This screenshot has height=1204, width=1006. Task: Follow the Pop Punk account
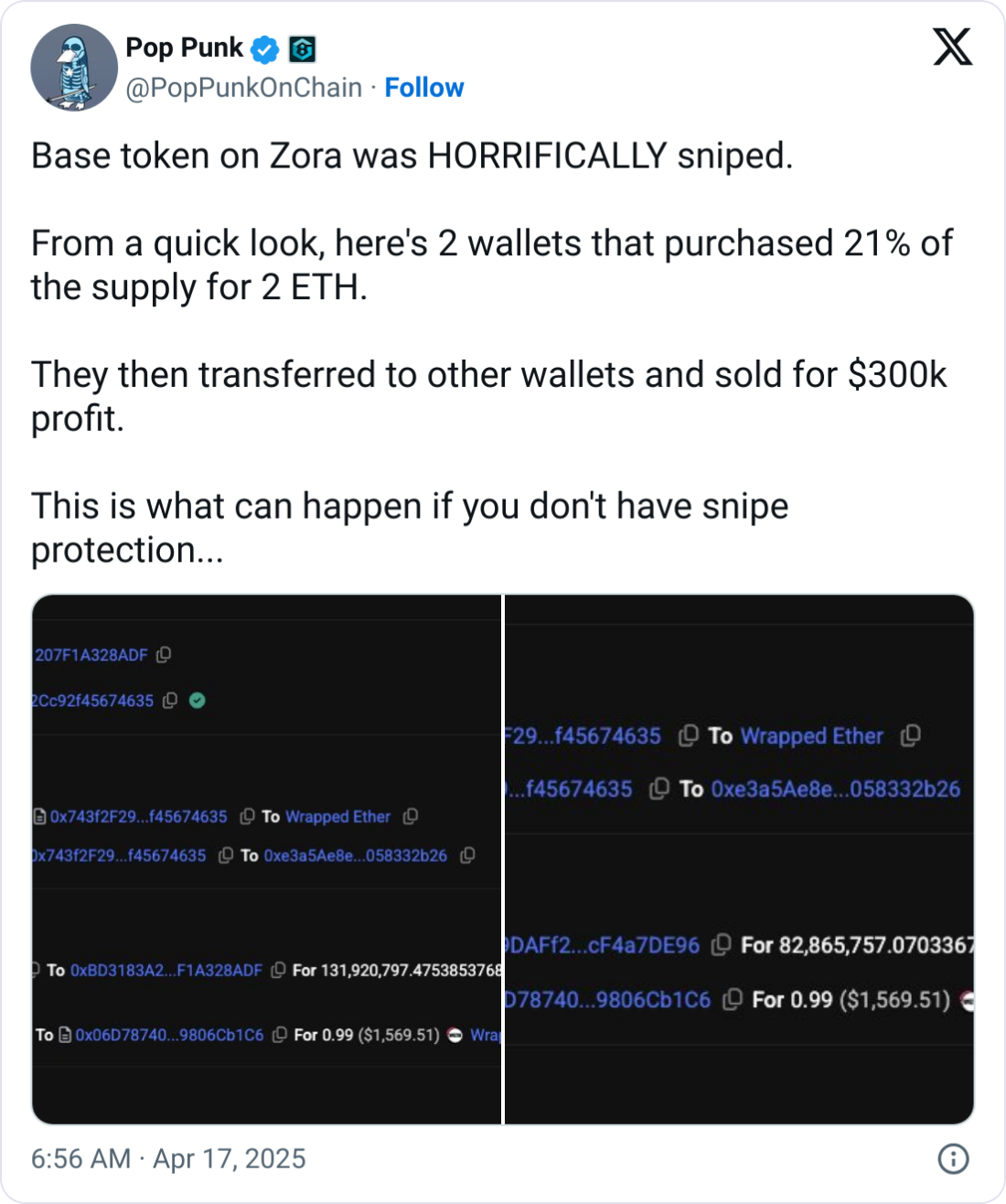point(423,88)
